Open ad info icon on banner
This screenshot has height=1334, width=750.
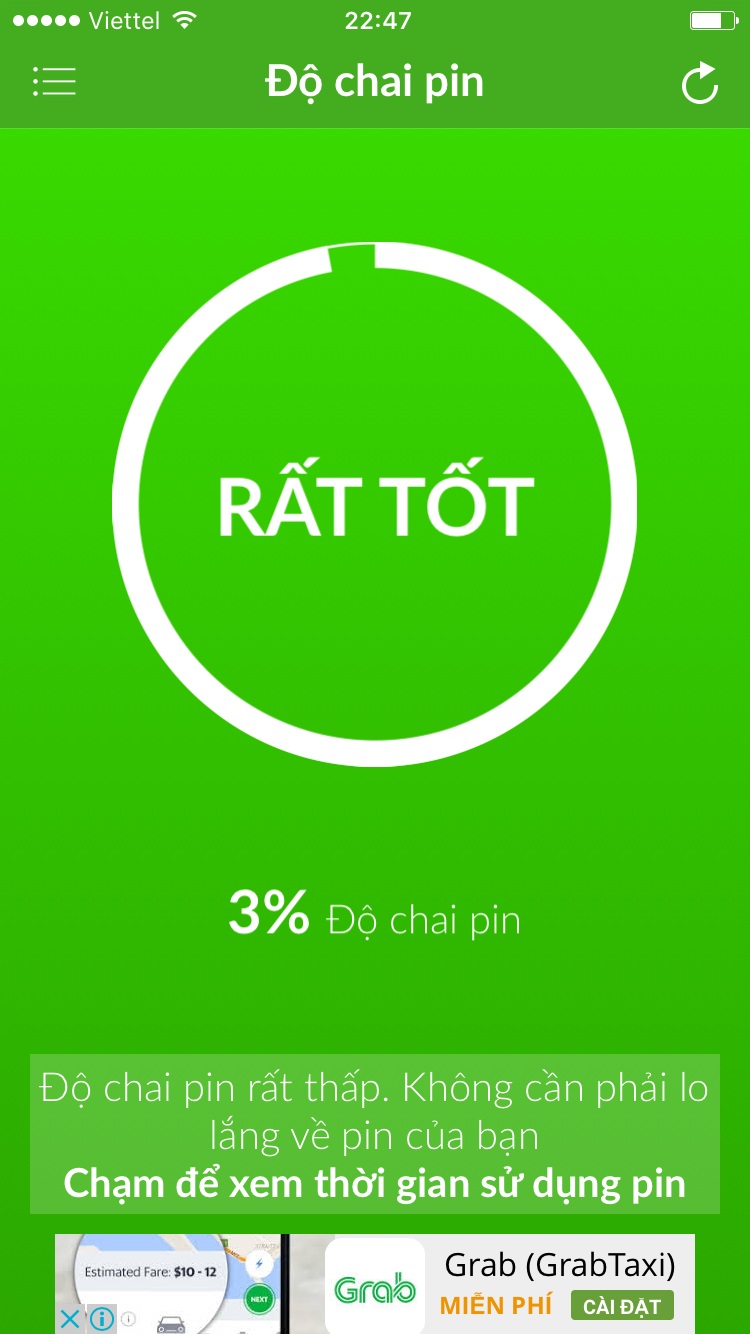(x=102, y=1319)
